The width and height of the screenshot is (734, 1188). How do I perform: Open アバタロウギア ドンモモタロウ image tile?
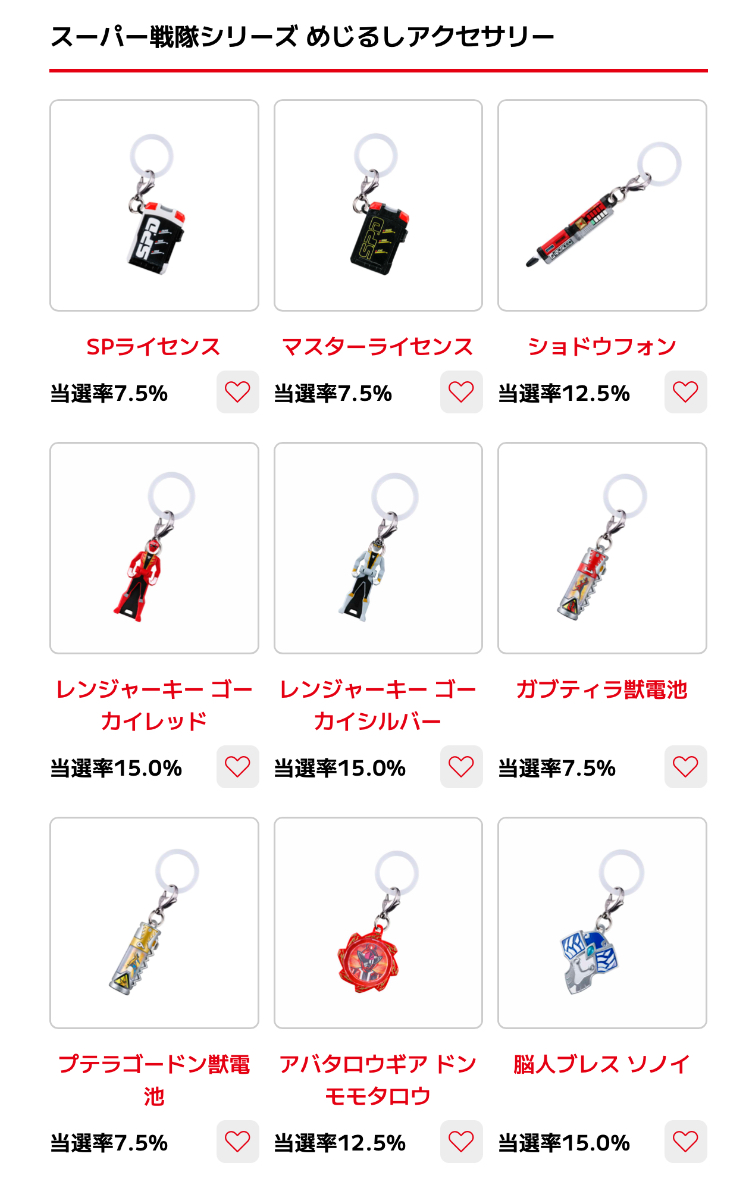coord(378,923)
